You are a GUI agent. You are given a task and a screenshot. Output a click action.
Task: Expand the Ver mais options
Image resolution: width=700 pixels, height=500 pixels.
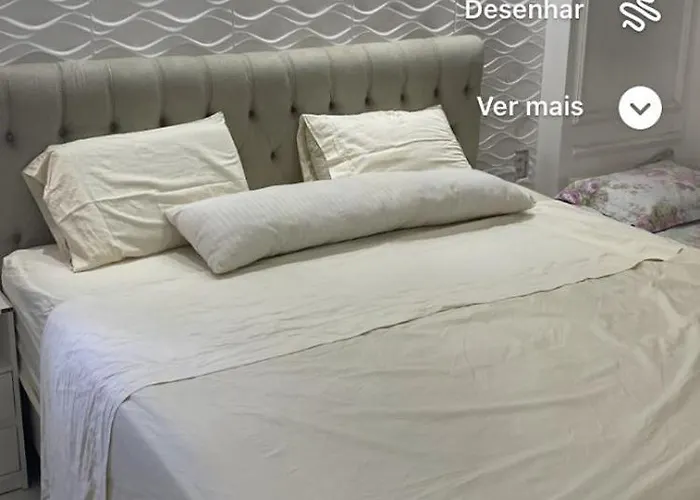click(x=639, y=108)
